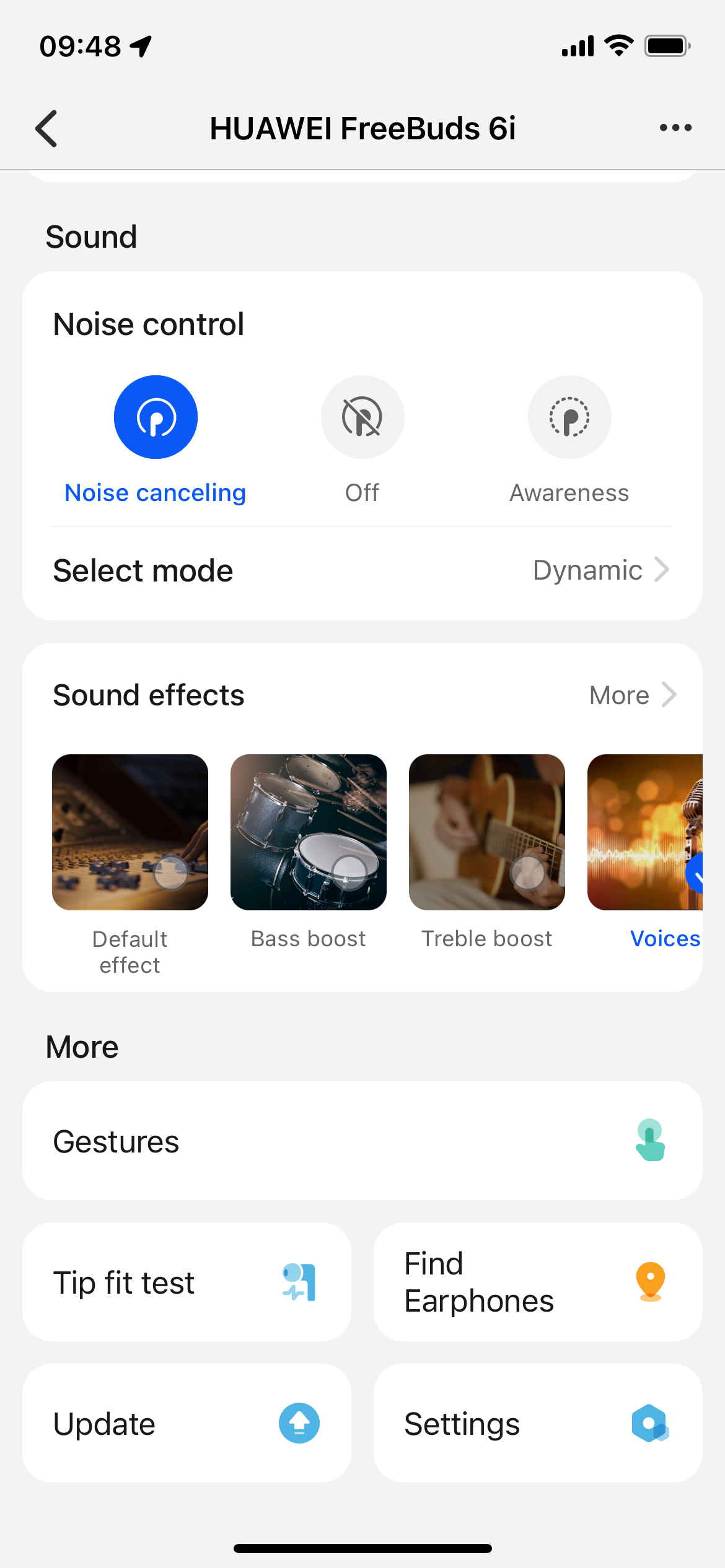View More sound effects
The width and height of the screenshot is (725, 1568).
click(633, 695)
